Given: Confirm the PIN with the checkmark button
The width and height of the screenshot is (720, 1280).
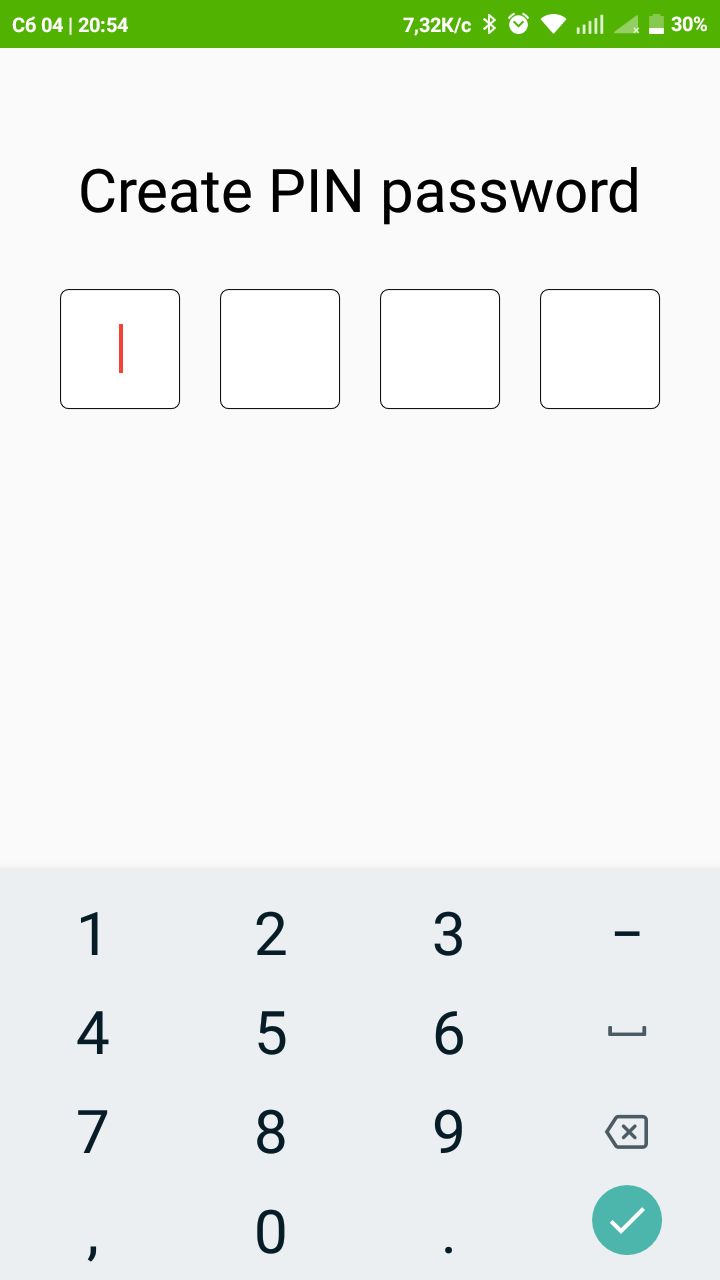Looking at the screenshot, I should tap(627, 1220).
